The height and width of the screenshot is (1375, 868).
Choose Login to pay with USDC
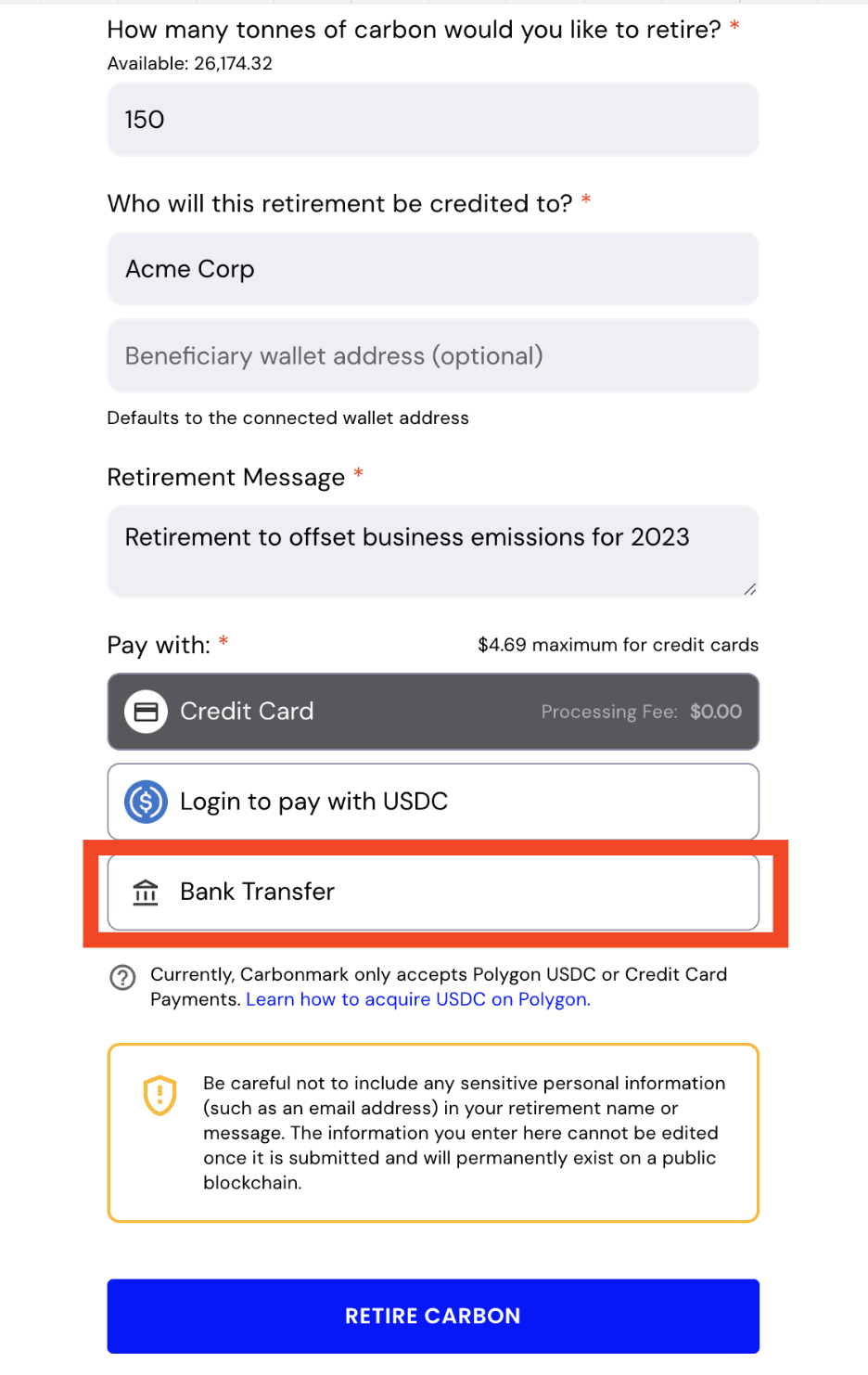click(433, 802)
